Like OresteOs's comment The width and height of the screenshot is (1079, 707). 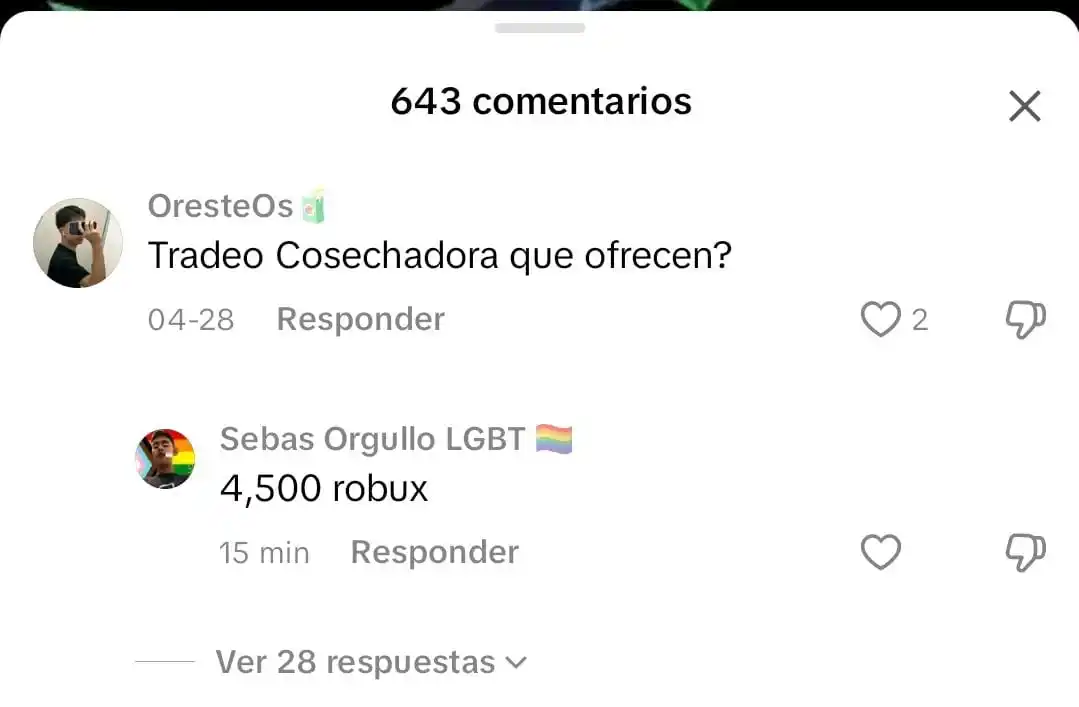(x=881, y=319)
